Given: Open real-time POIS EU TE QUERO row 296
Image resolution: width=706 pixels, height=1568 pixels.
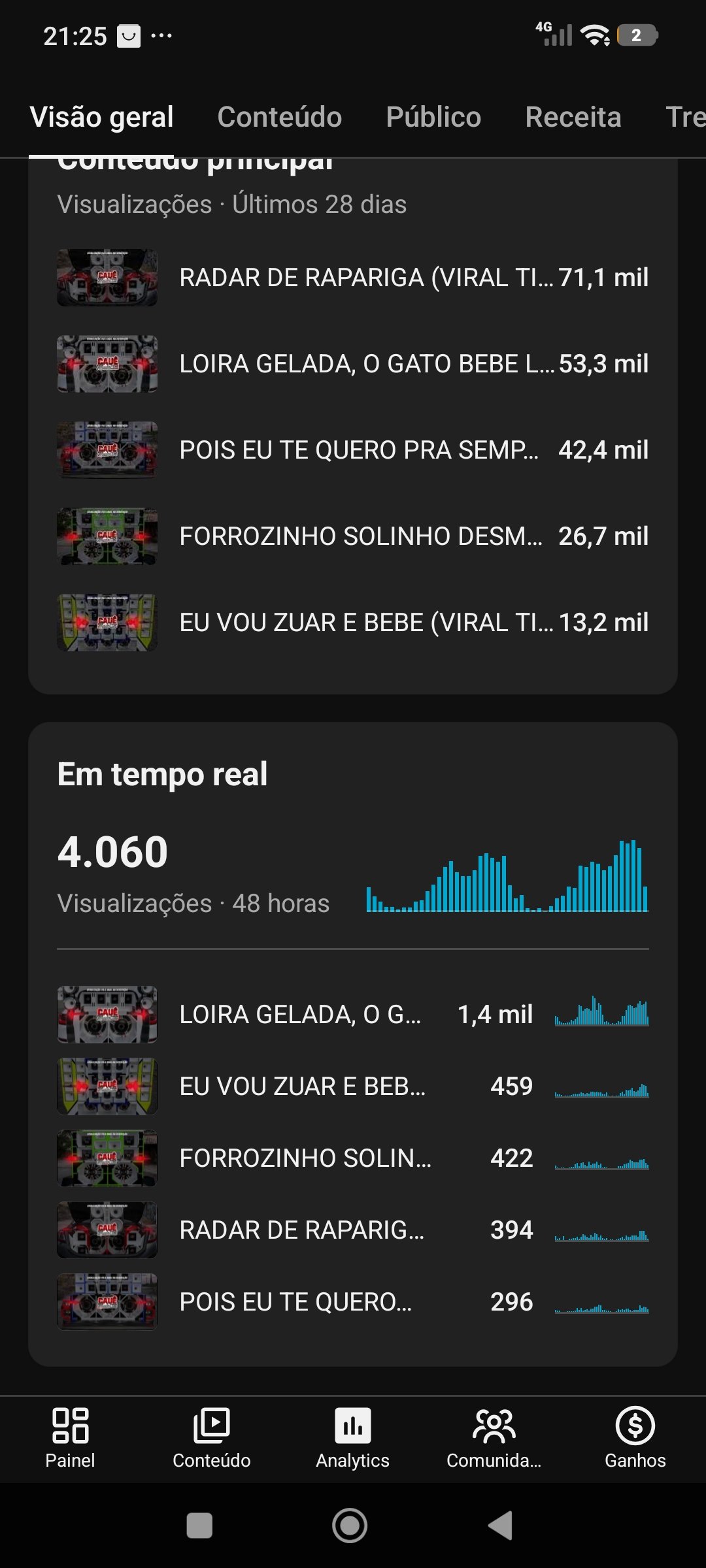Looking at the screenshot, I should 353,1302.
